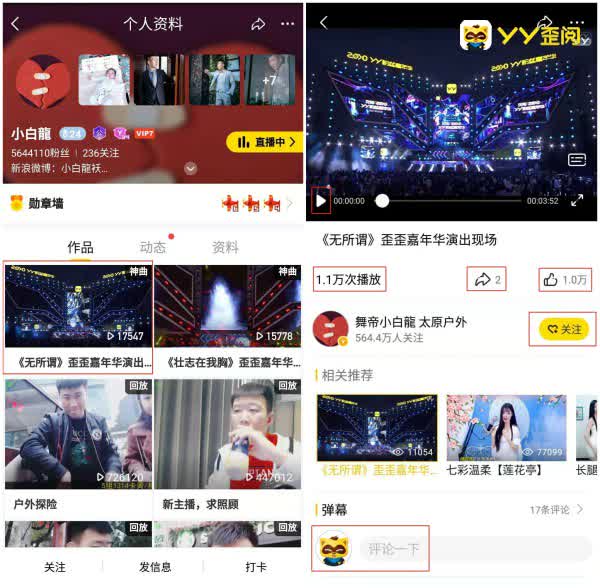Like the video with the thumbs-up

[564, 280]
